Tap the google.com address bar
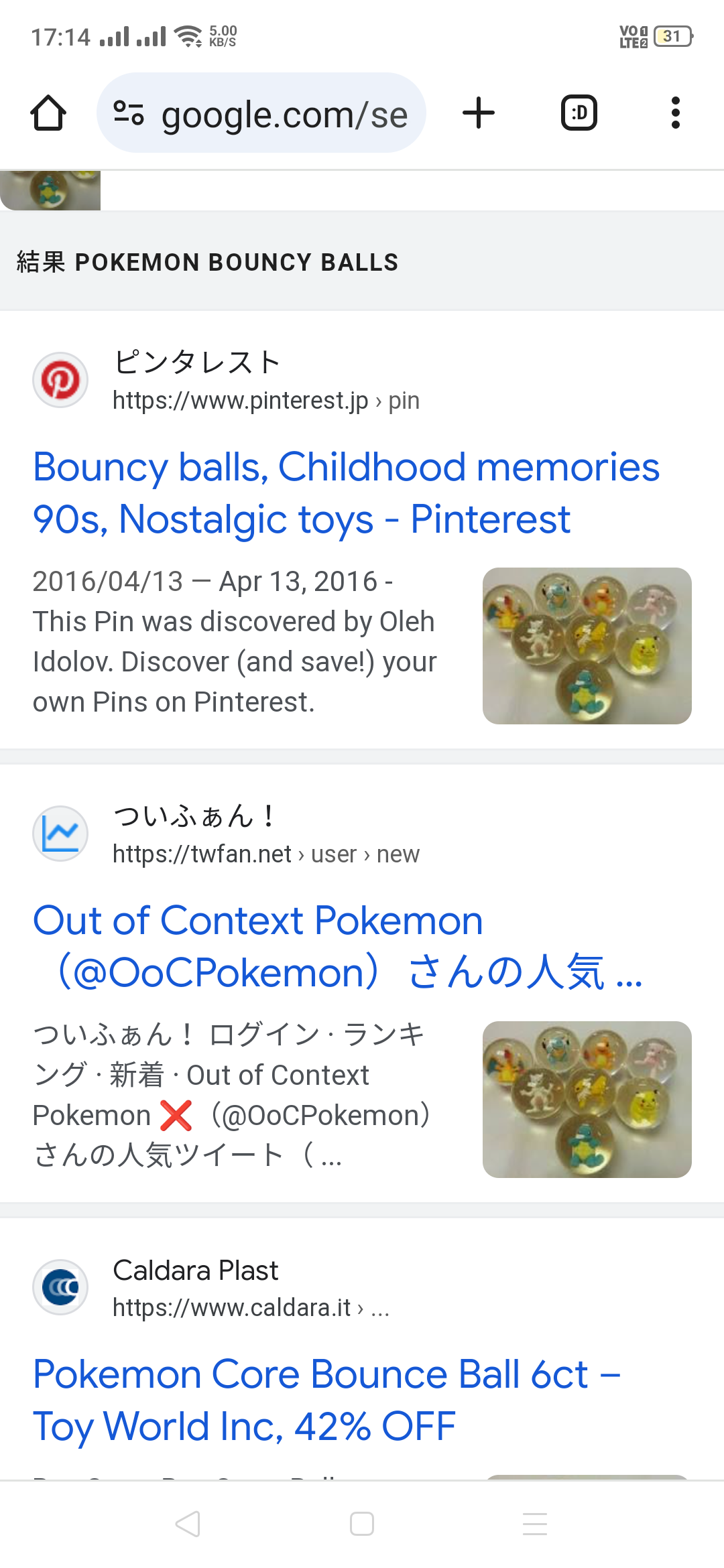 pyautogui.click(x=261, y=113)
